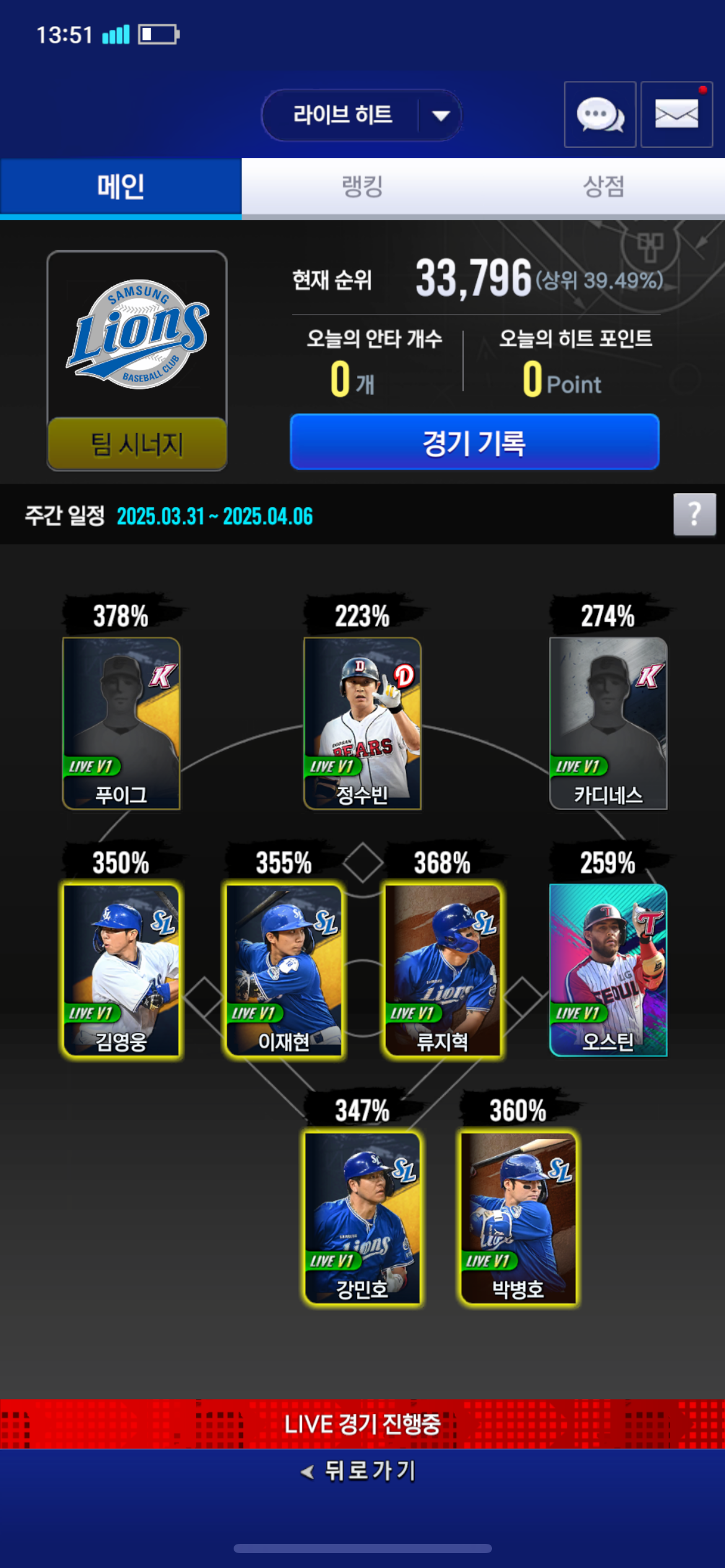Image resolution: width=725 pixels, height=1568 pixels.
Task: Open the 류지혁 player card
Action: pos(442,970)
